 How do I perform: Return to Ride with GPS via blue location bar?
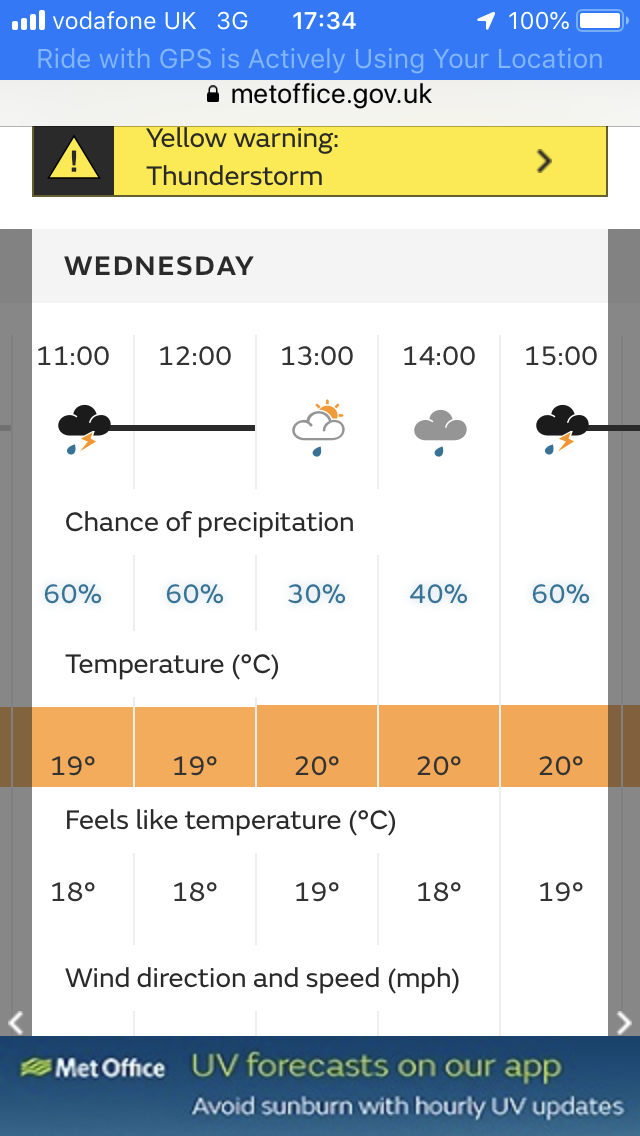320,59
